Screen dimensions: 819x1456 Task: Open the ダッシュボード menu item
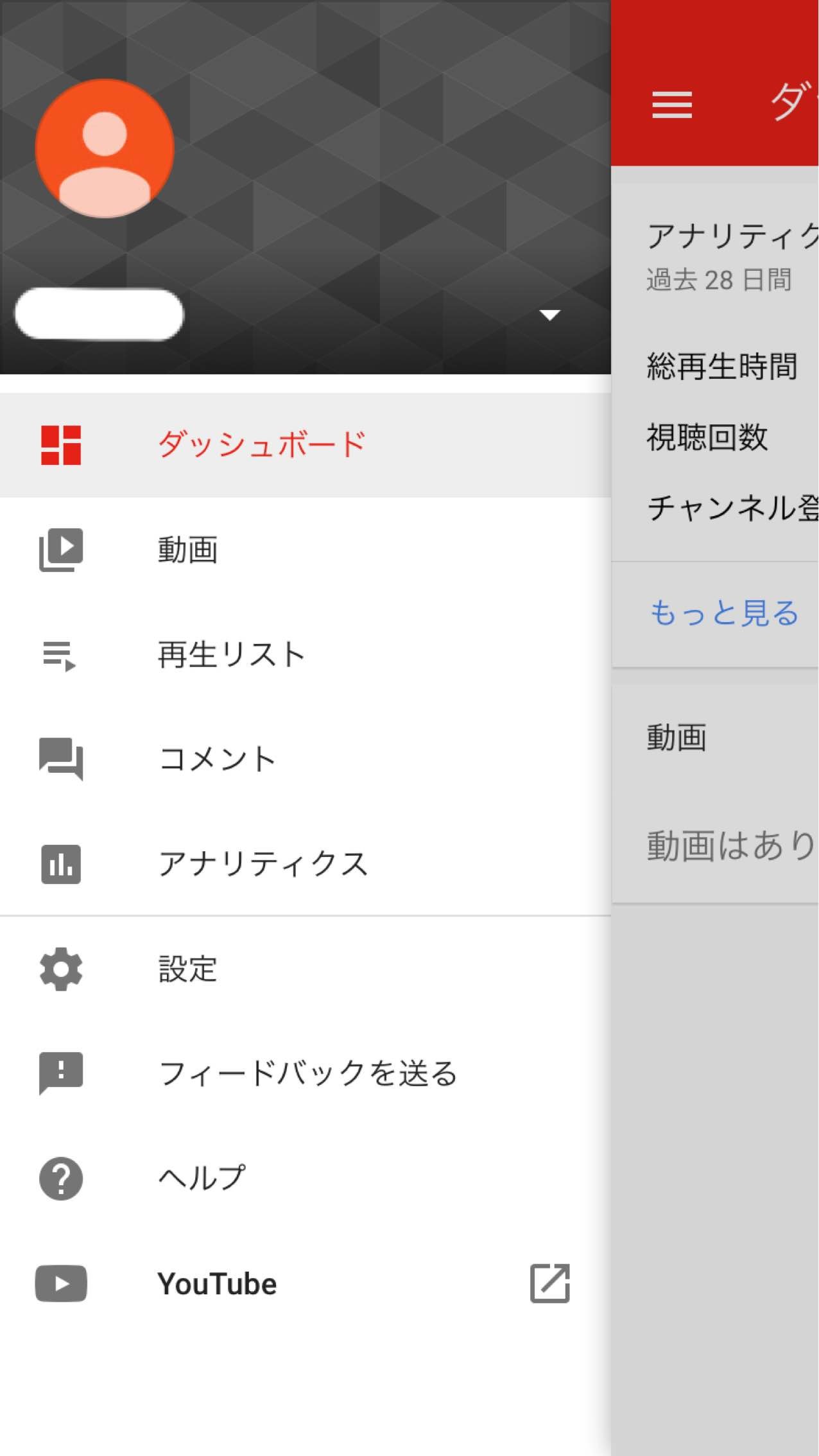pyautogui.click(x=262, y=445)
